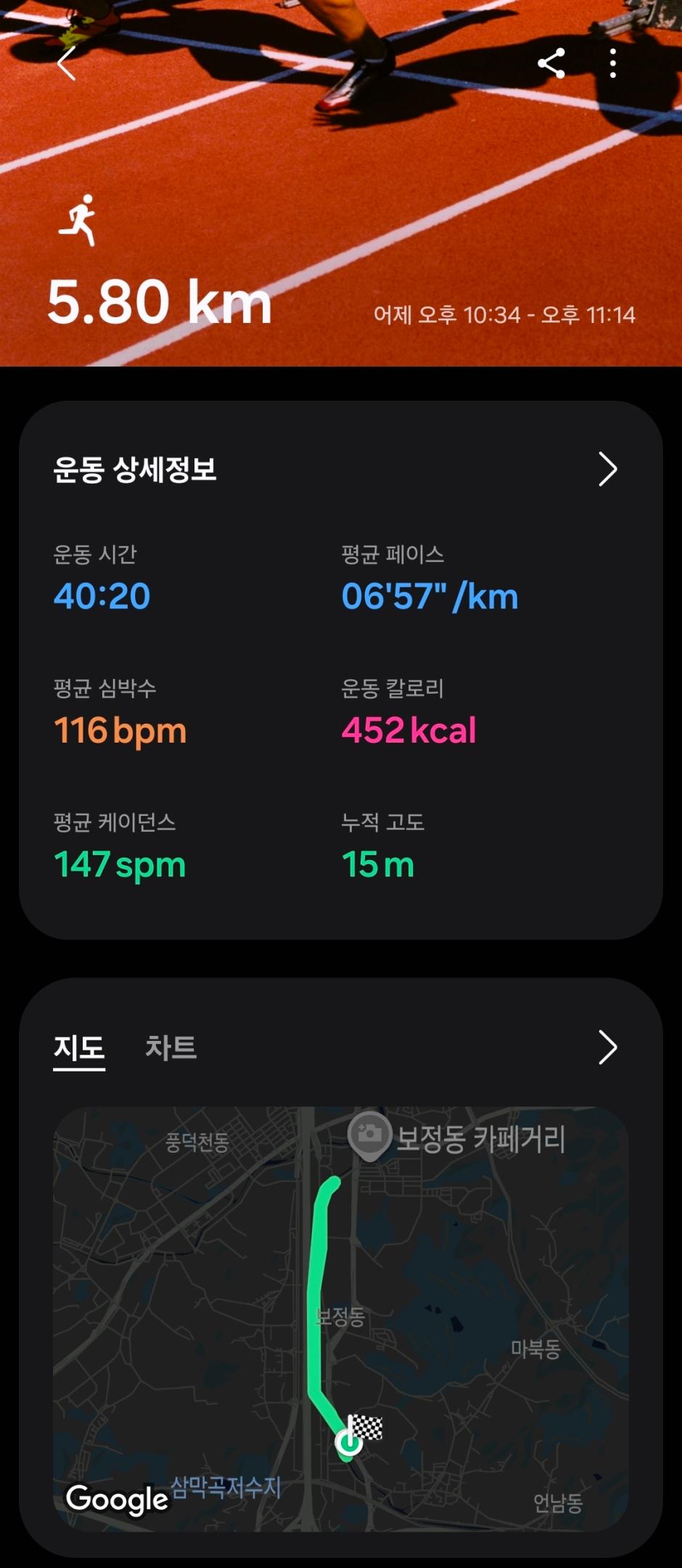Image resolution: width=682 pixels, height=1568 pixels.
Task: Go back using the top-left arrow
Action: (67, 63)
